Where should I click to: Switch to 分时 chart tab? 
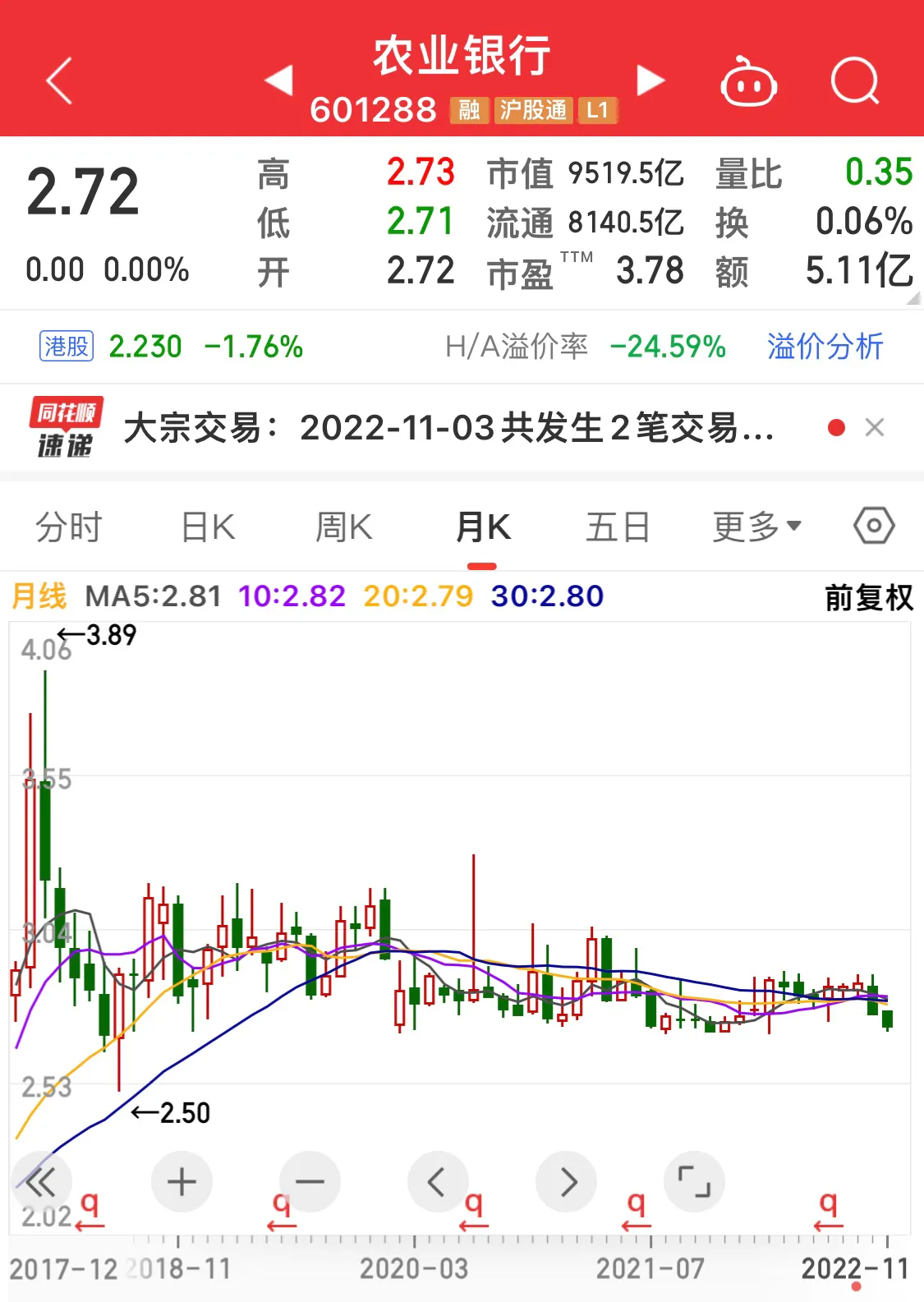(69, 527)
